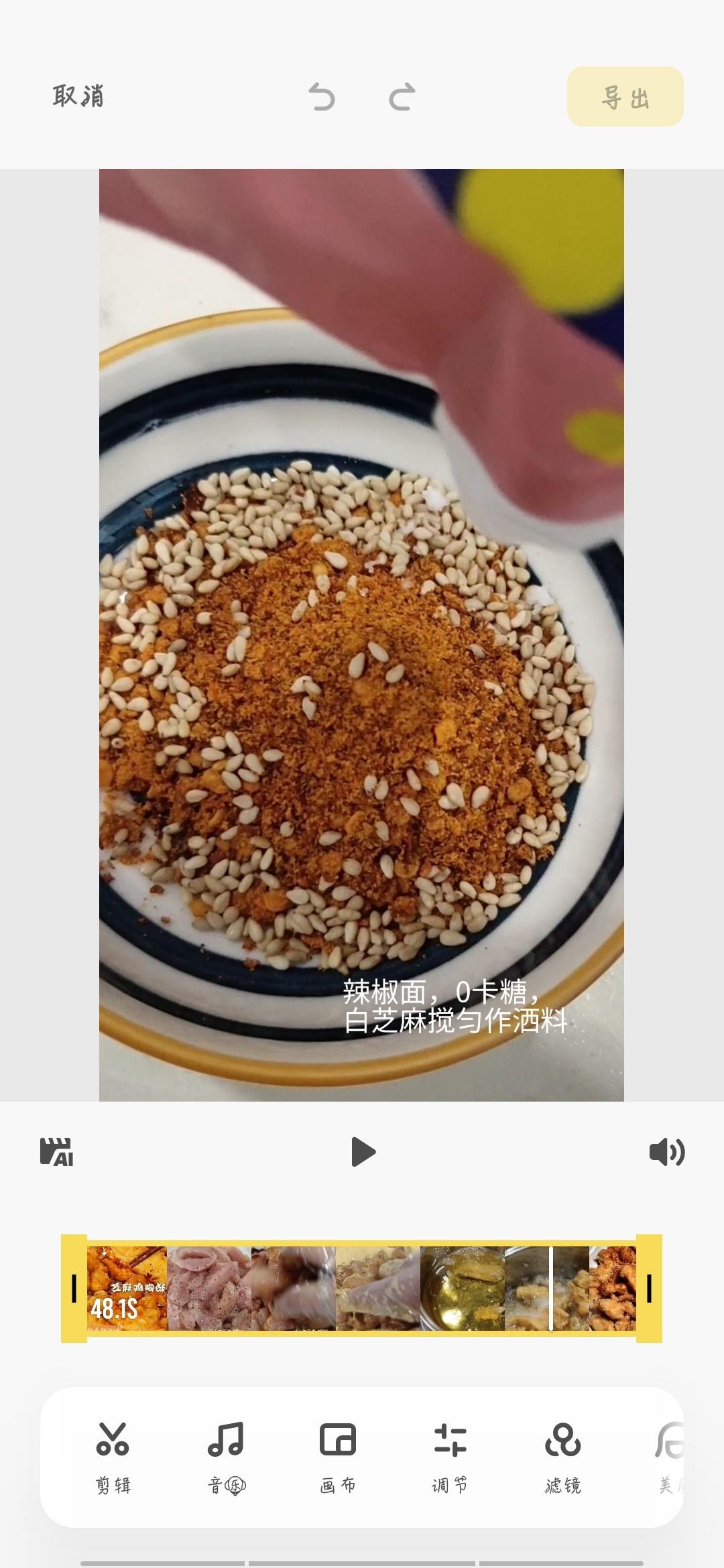Tap 导出 to export the video
The height and width of the screenshot is (1568, 724).
coord(625,96)
